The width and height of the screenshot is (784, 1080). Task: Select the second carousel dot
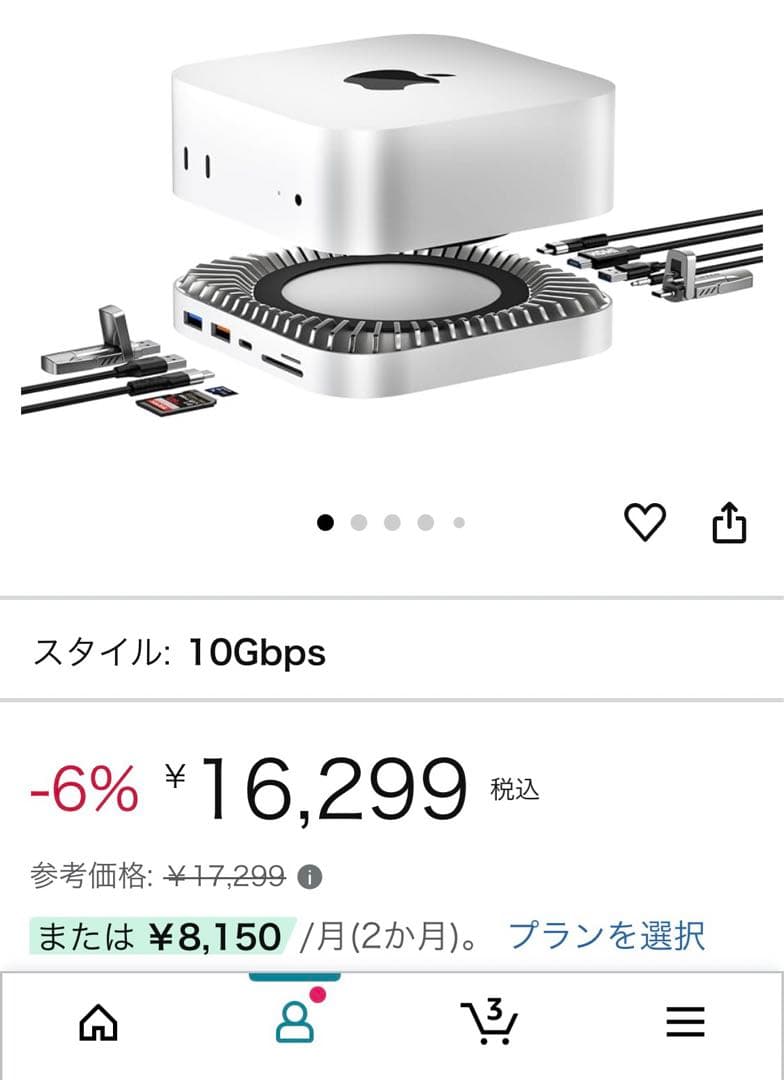[x=357, y=521]
